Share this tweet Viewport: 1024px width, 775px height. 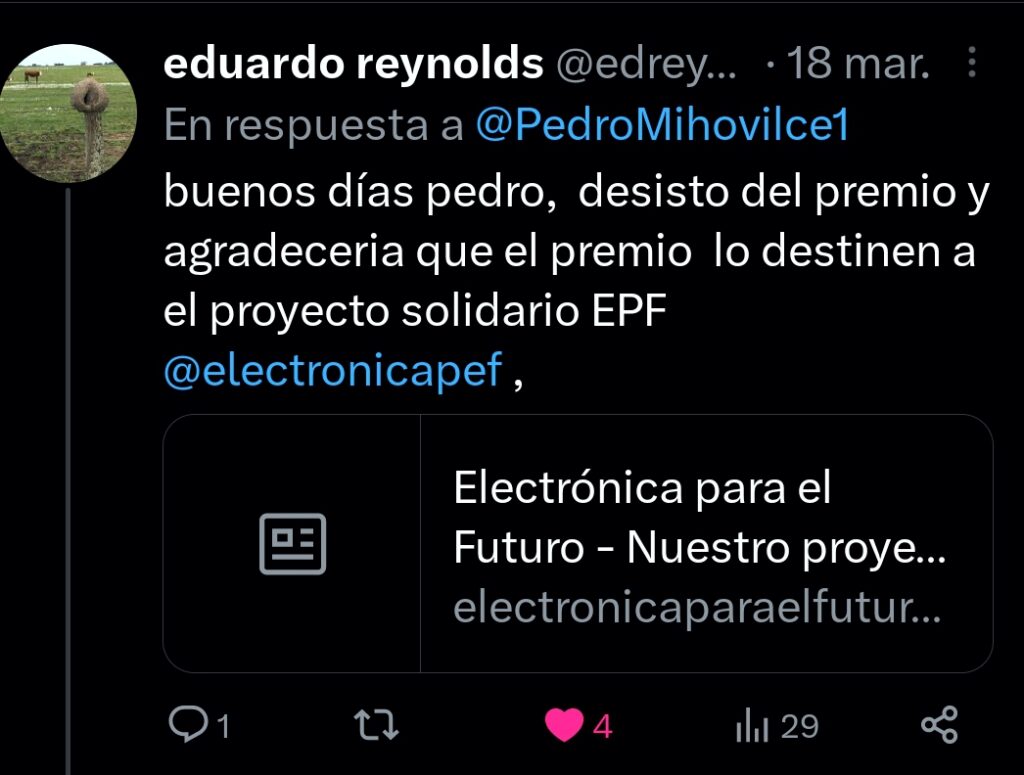(x=938, y=725)
